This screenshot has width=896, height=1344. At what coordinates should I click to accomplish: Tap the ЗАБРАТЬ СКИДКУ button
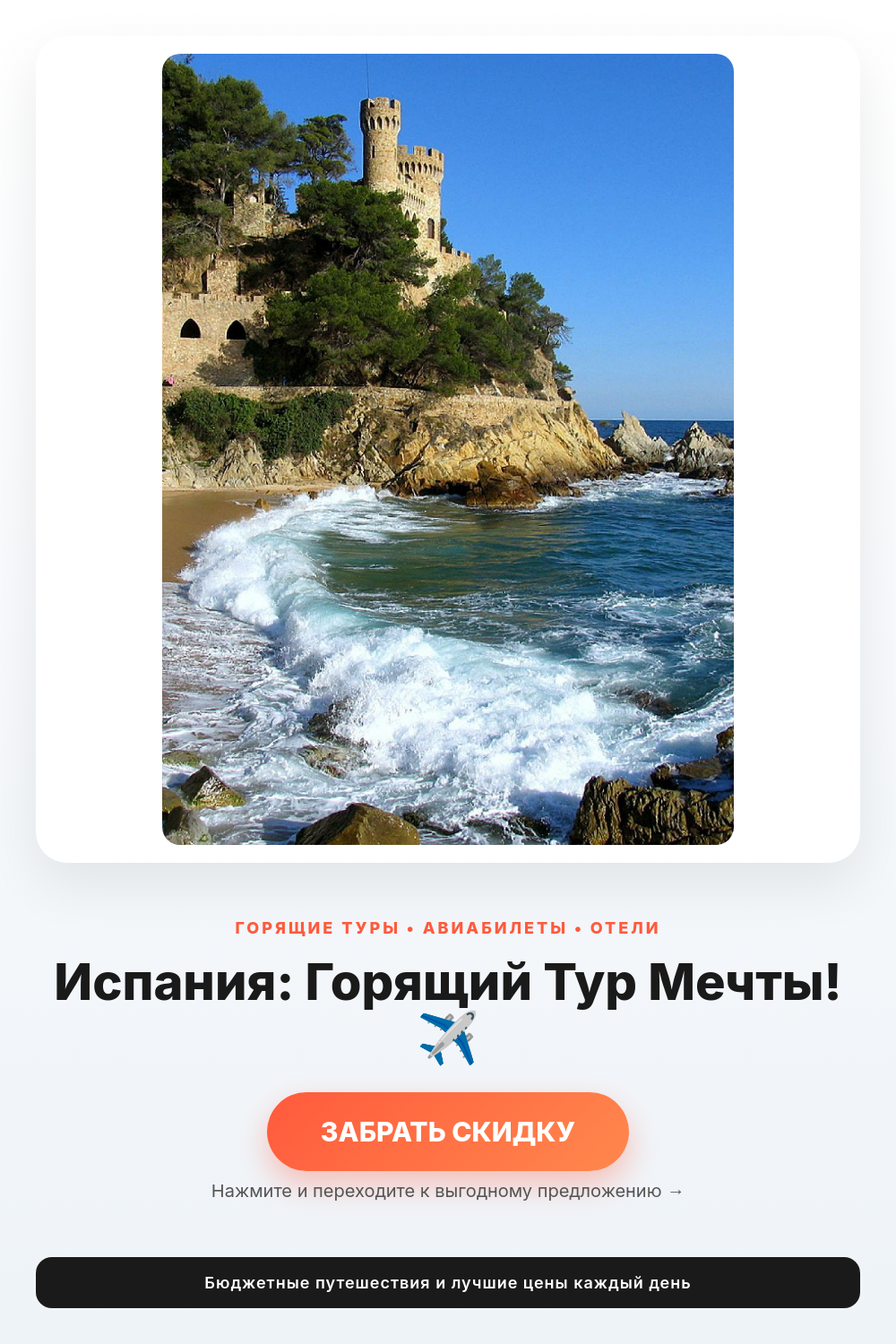click(x=448, y=1132)
